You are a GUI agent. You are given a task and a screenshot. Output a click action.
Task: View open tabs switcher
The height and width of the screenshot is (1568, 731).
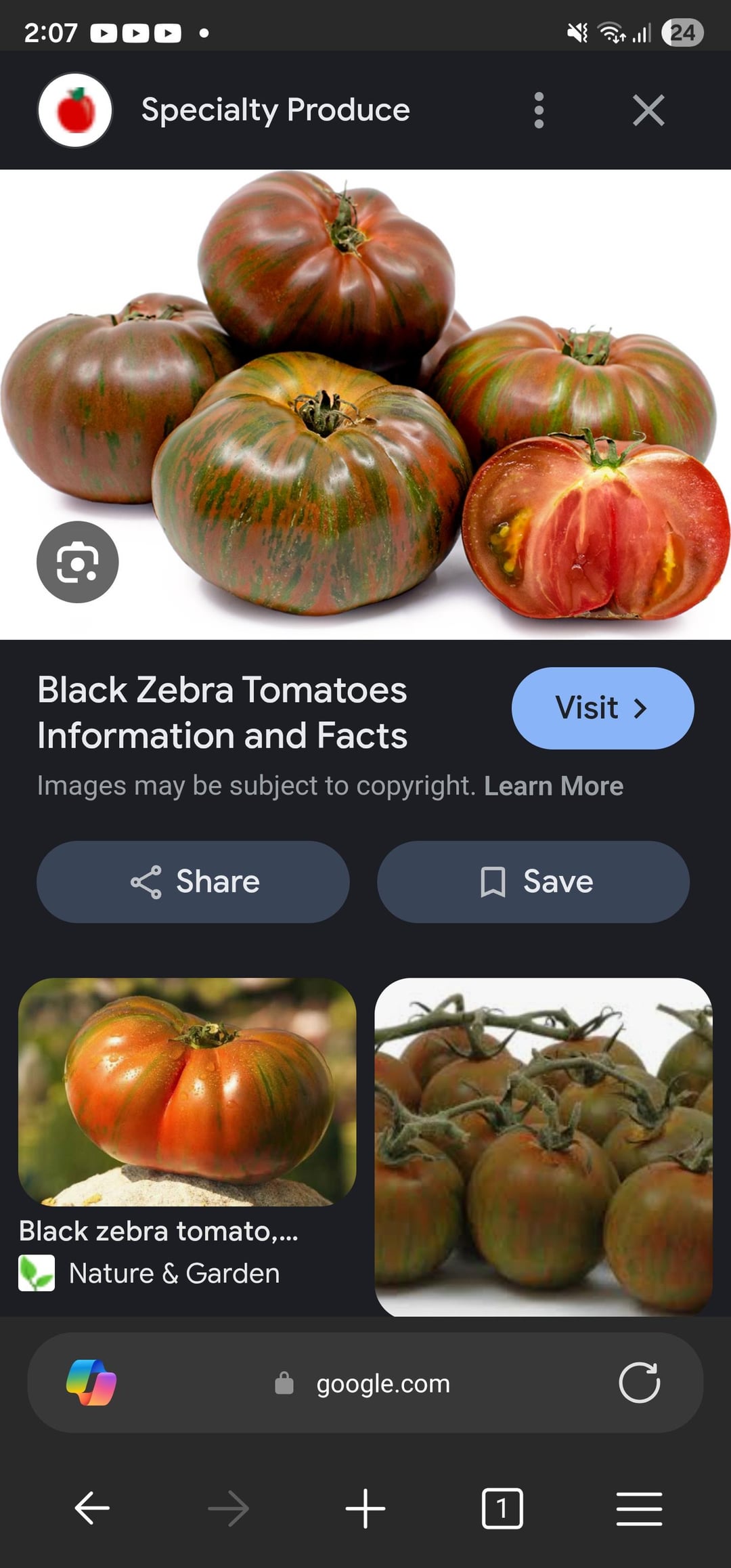(x=502, y=1508)
